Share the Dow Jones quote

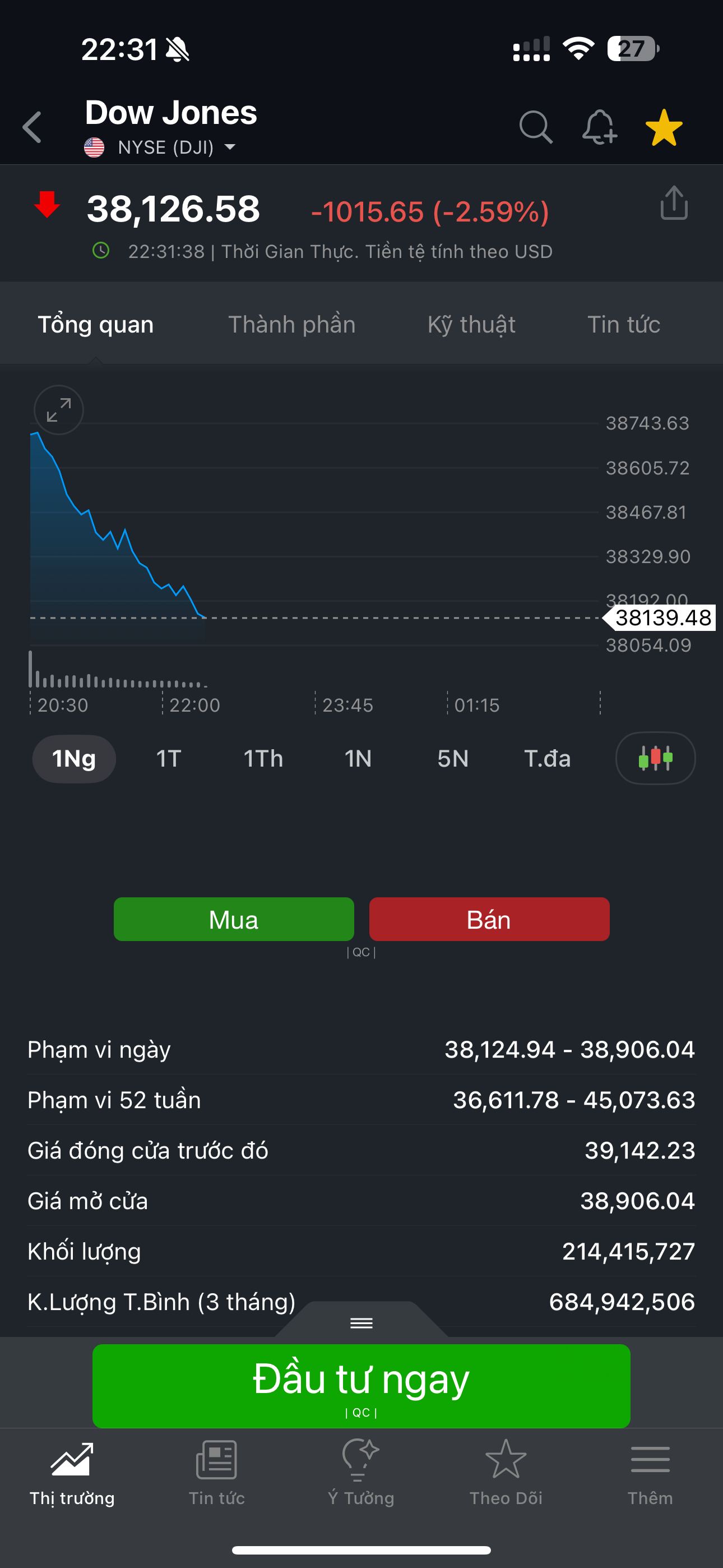[x=674, y=204]
